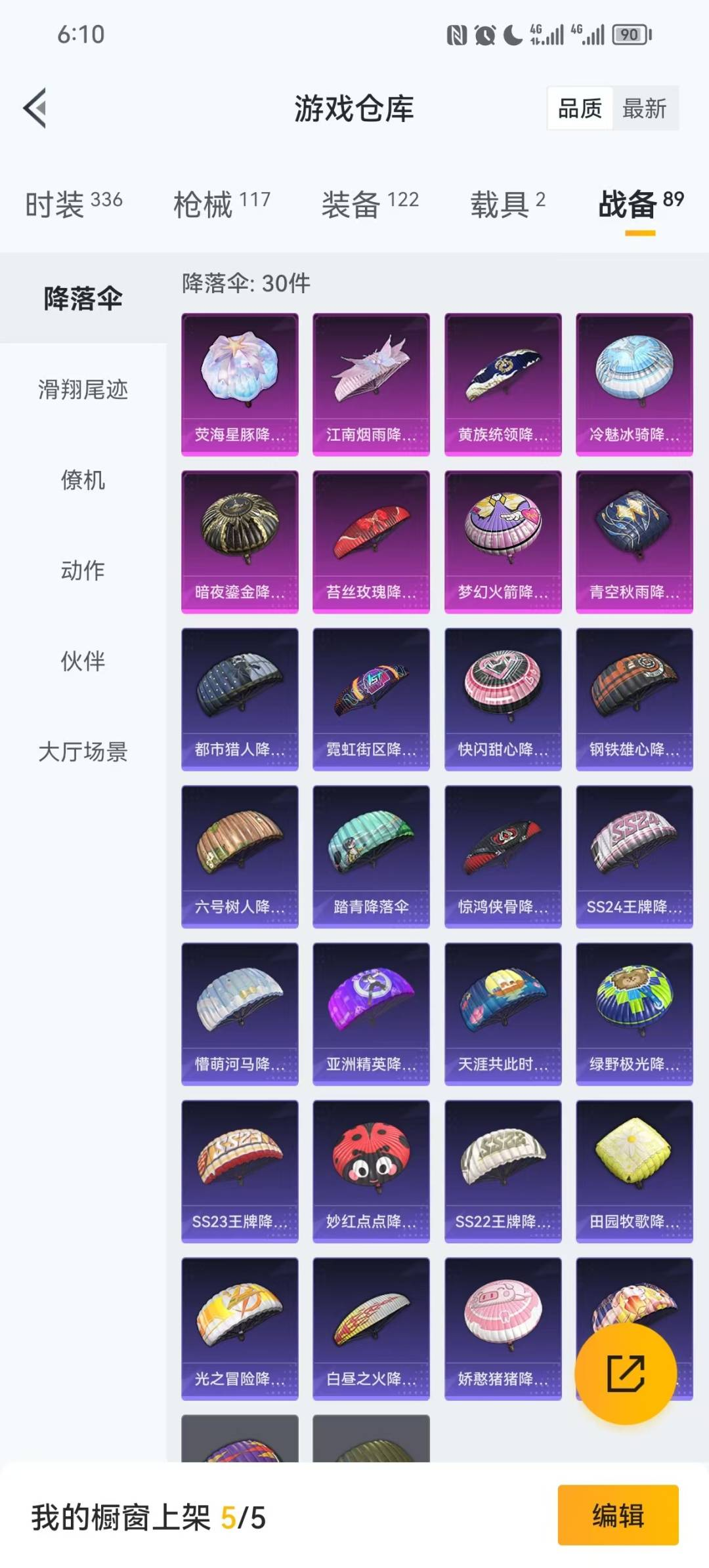Switch to the 枪械 tab
Viewport: 709px width, 1568px height.
coord(221,204)
